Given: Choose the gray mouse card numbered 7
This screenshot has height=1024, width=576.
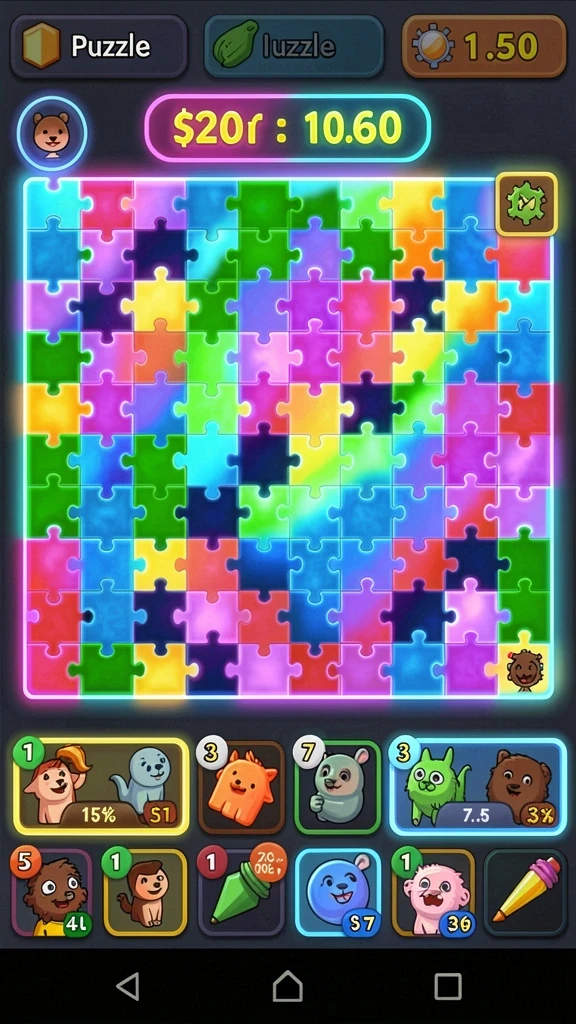Looking at the screenshot, I should 338,786.
